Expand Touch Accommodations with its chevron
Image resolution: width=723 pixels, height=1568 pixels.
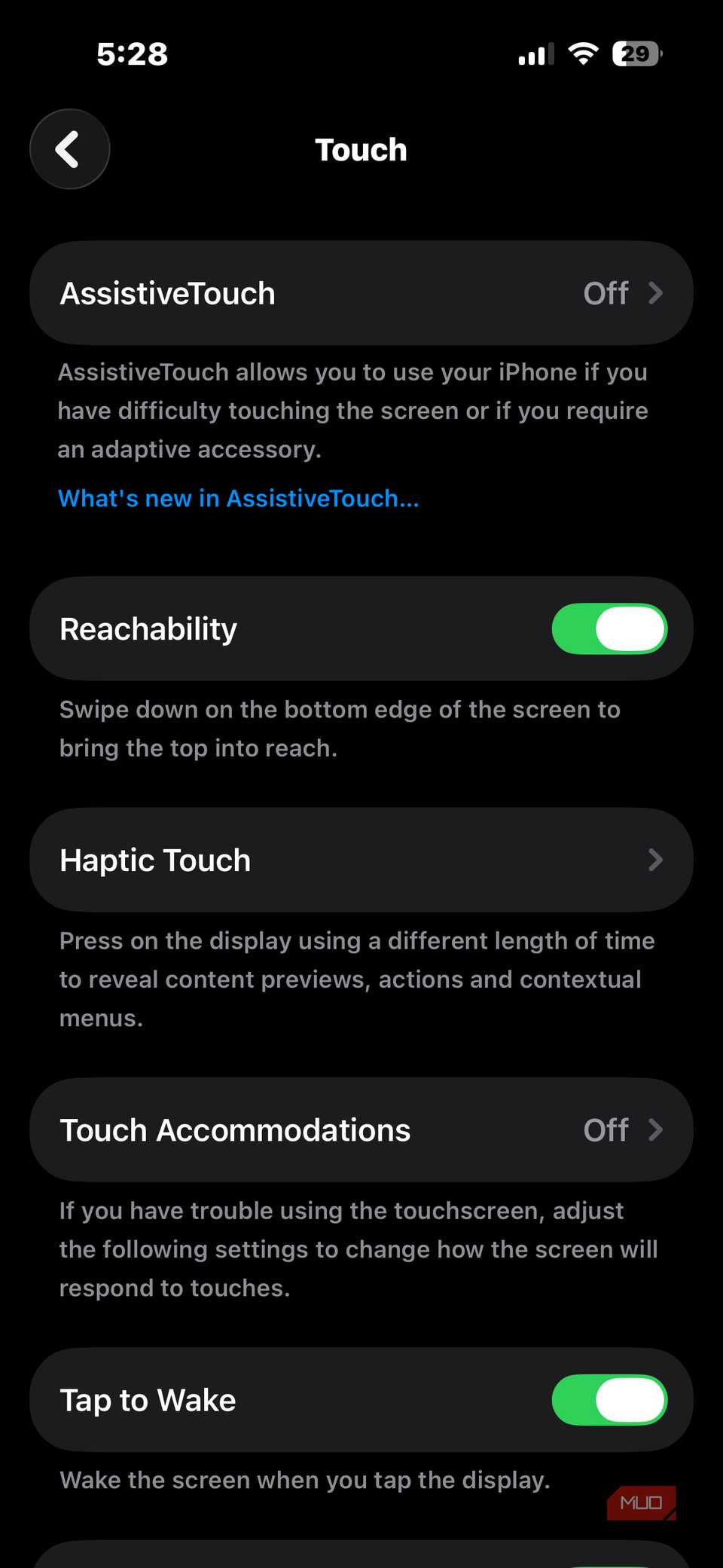[x=657, y=1129]
